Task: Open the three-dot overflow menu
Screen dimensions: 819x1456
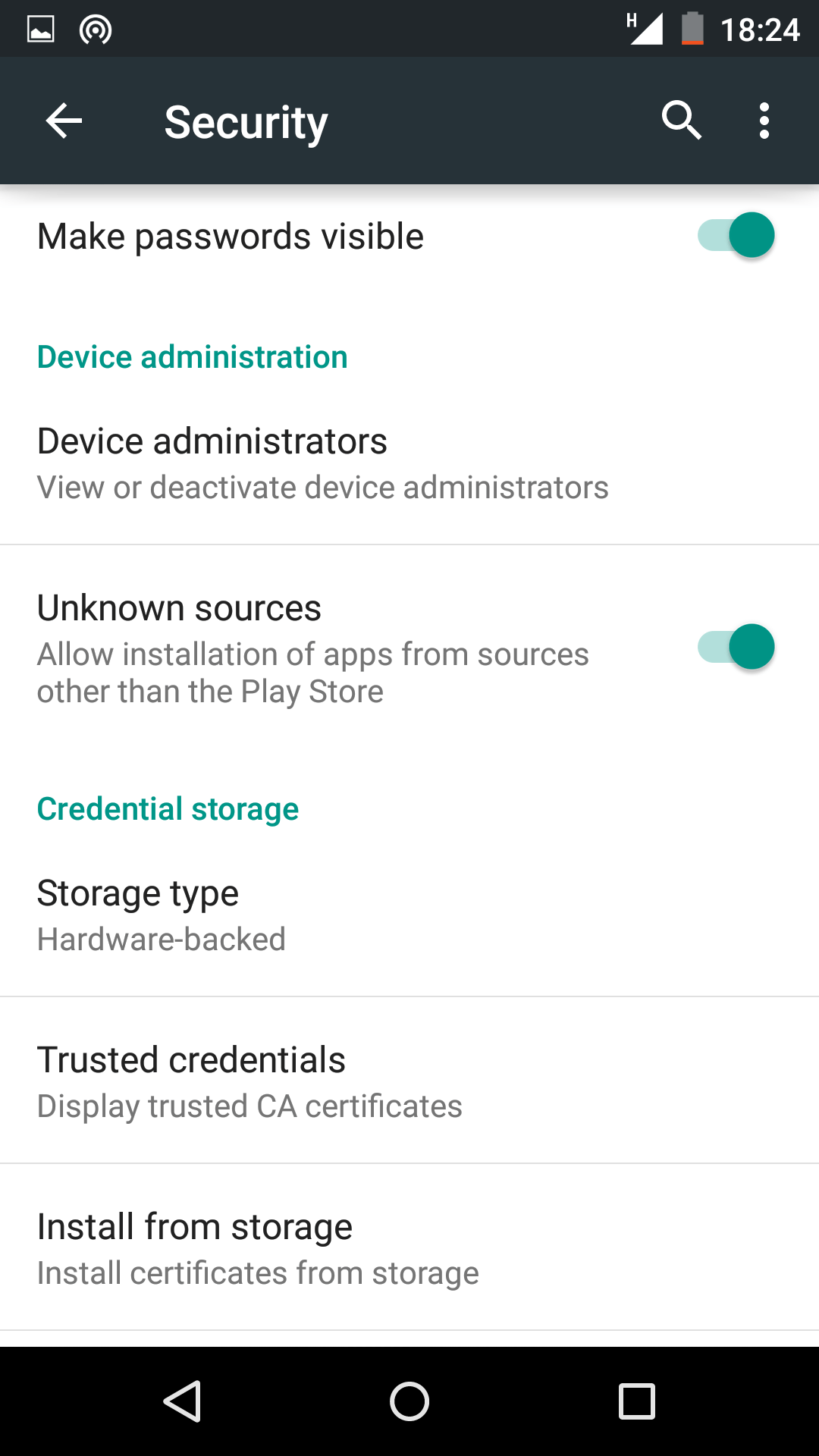Action: 763,121
